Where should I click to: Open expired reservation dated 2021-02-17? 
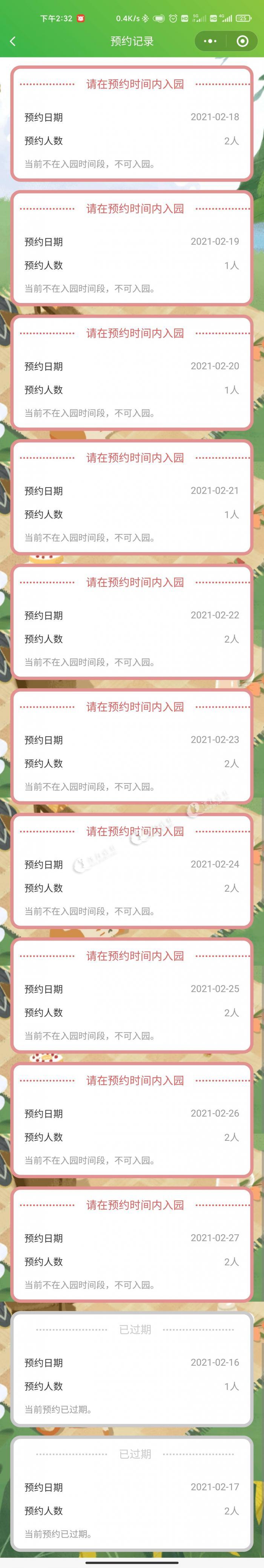point(132,1494)
